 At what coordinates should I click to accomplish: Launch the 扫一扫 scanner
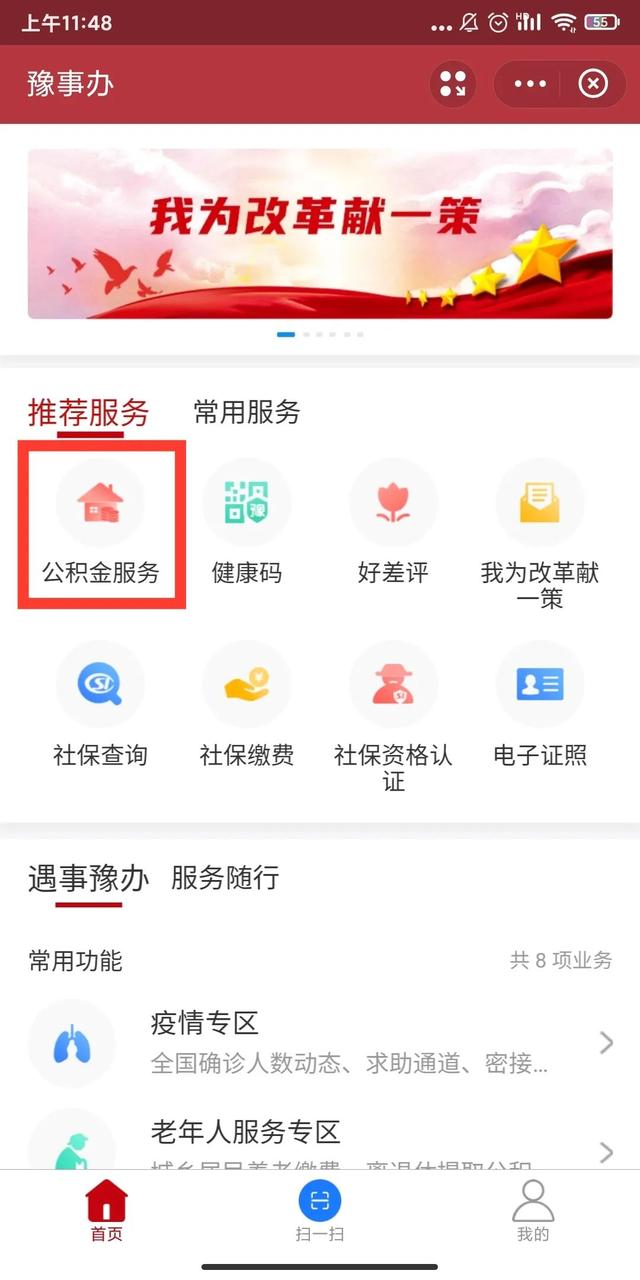click(x=320, y=1210)
